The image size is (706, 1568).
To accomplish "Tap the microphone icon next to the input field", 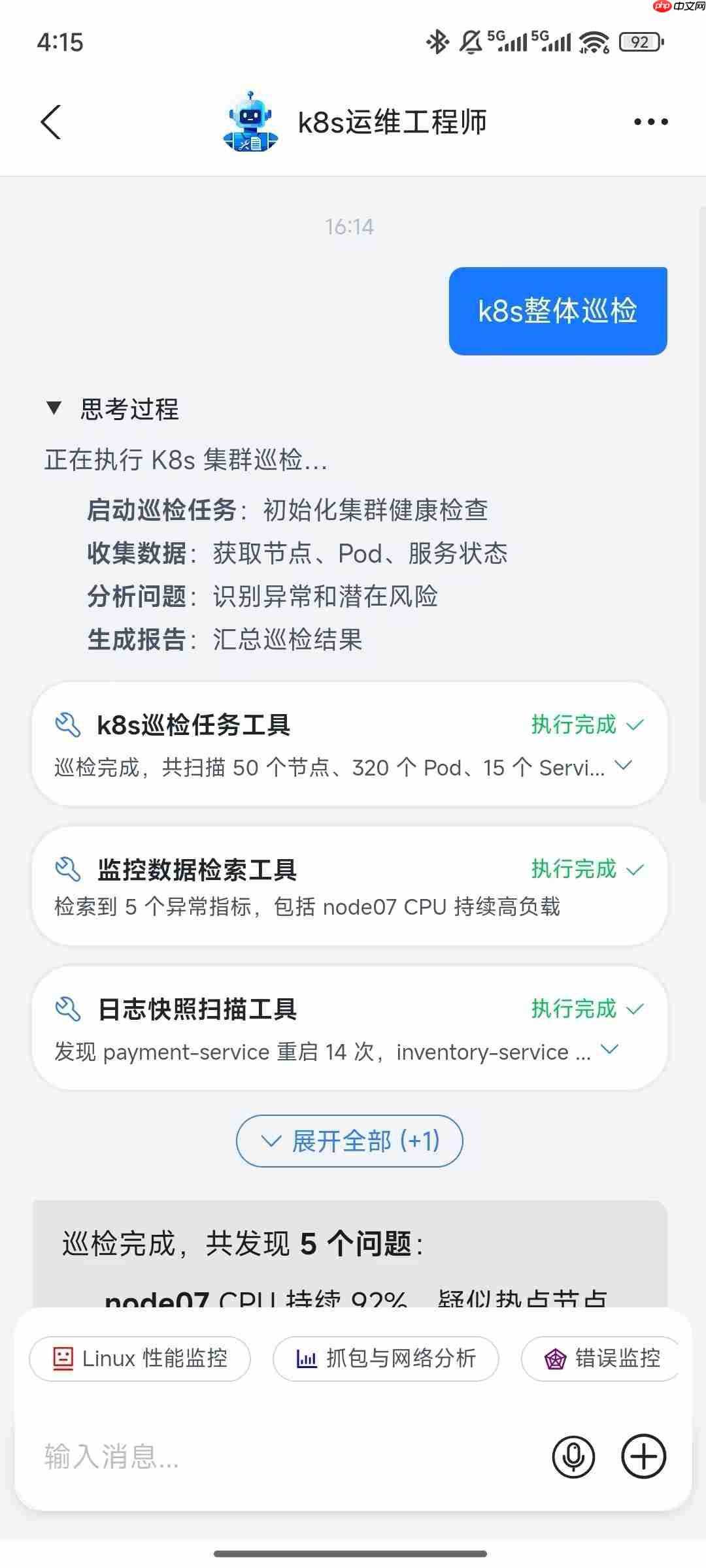I will pyautogui.click(x=574, y=1456).
